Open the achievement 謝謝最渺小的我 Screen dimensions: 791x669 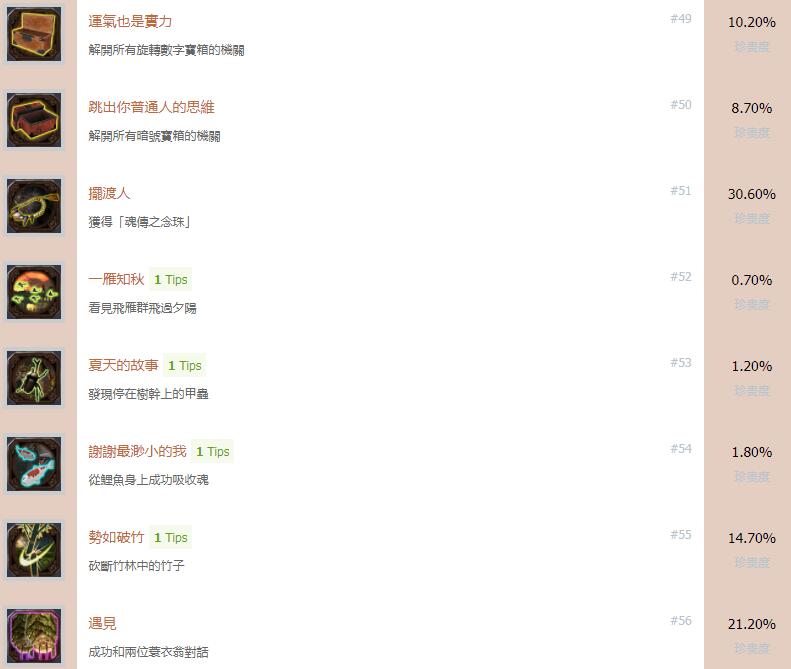pyautogui.click(x=137, y=451)
